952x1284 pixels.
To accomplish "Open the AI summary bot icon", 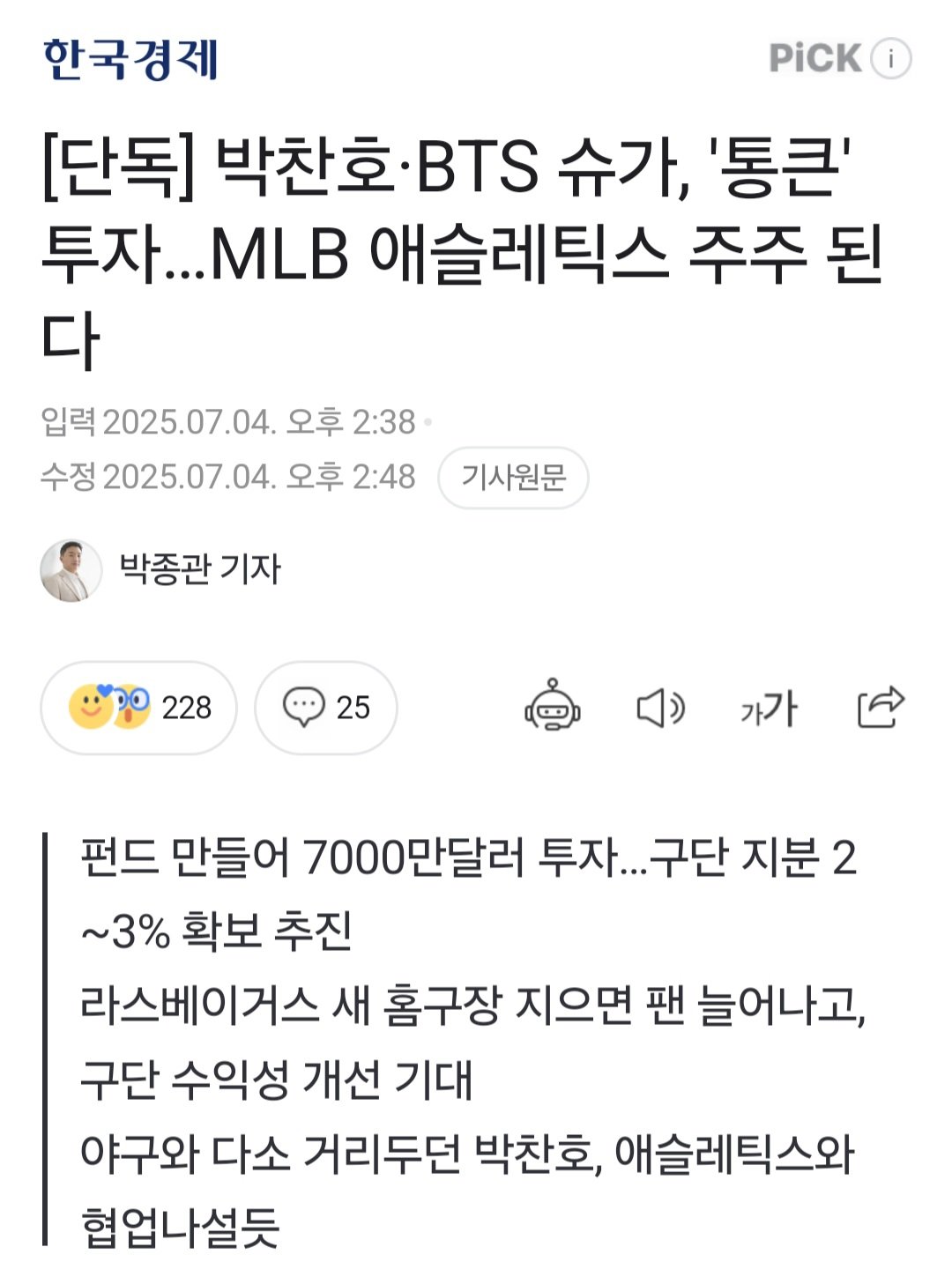I will click(x=552, y=706).
